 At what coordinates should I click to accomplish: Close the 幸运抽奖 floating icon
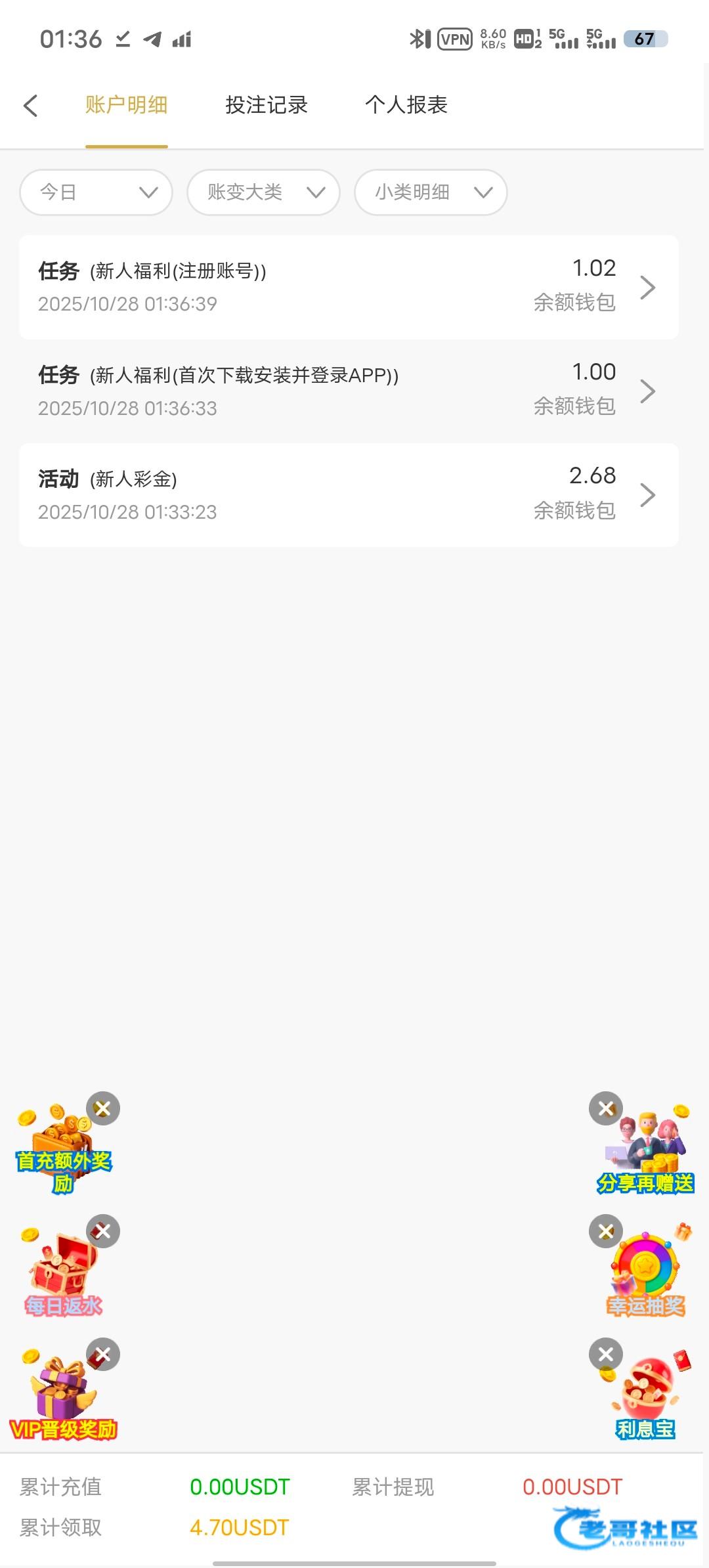tap(606, 1231)
